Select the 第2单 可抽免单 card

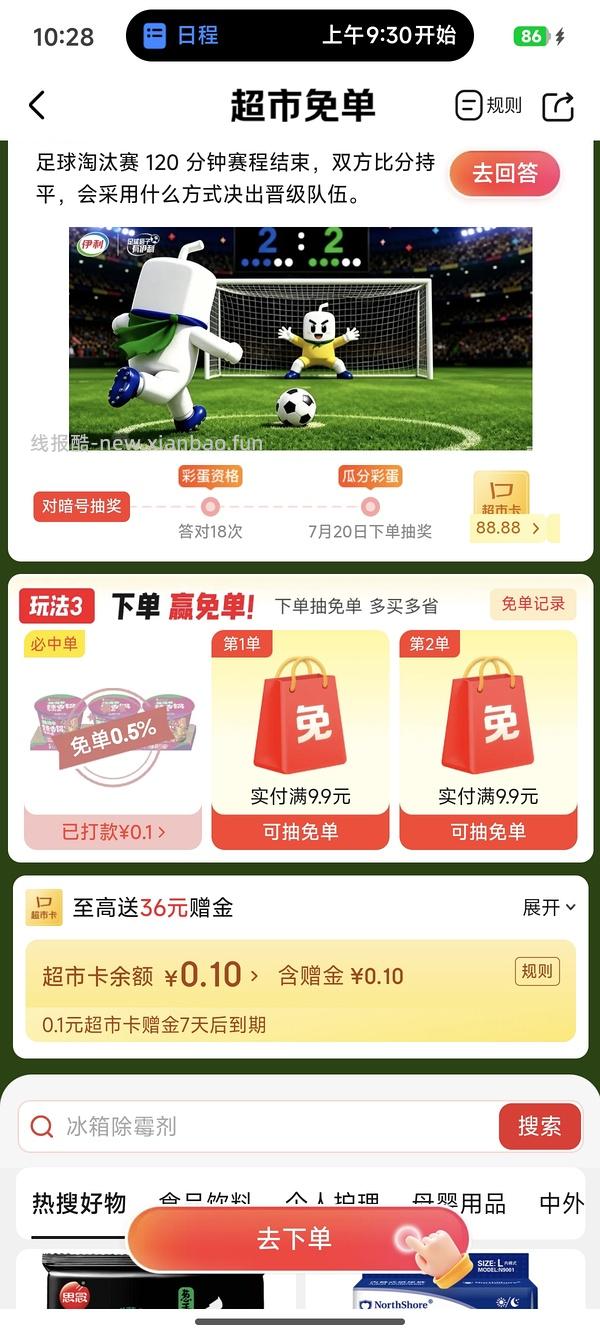click(x=488, y=739)
